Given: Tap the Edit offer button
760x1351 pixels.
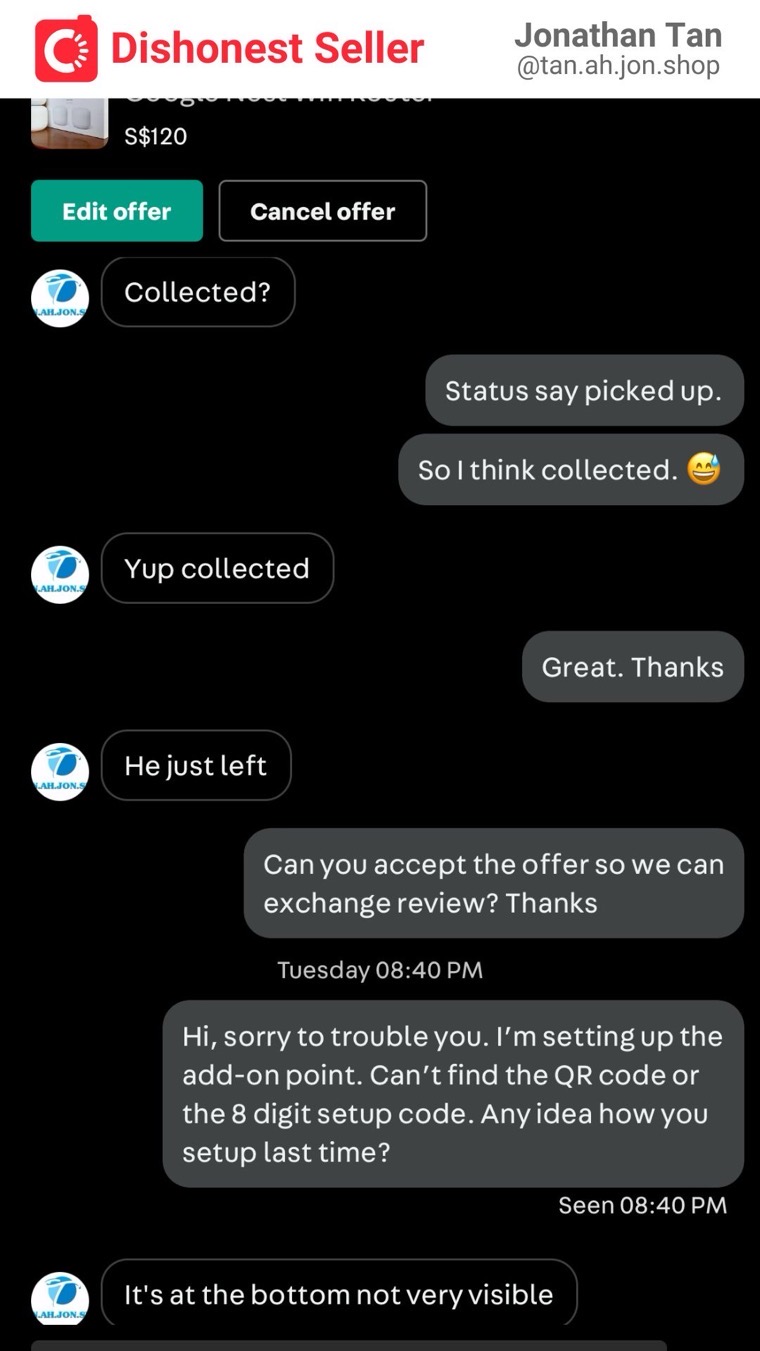Looking at the screenshot, I should click(x=117, y=211).
